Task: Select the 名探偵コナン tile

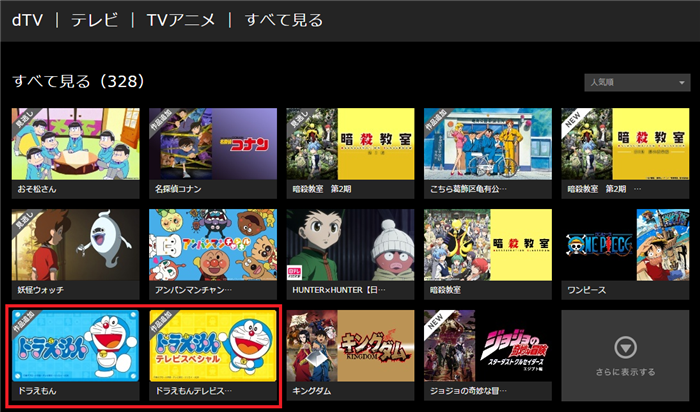Action: 212,144
